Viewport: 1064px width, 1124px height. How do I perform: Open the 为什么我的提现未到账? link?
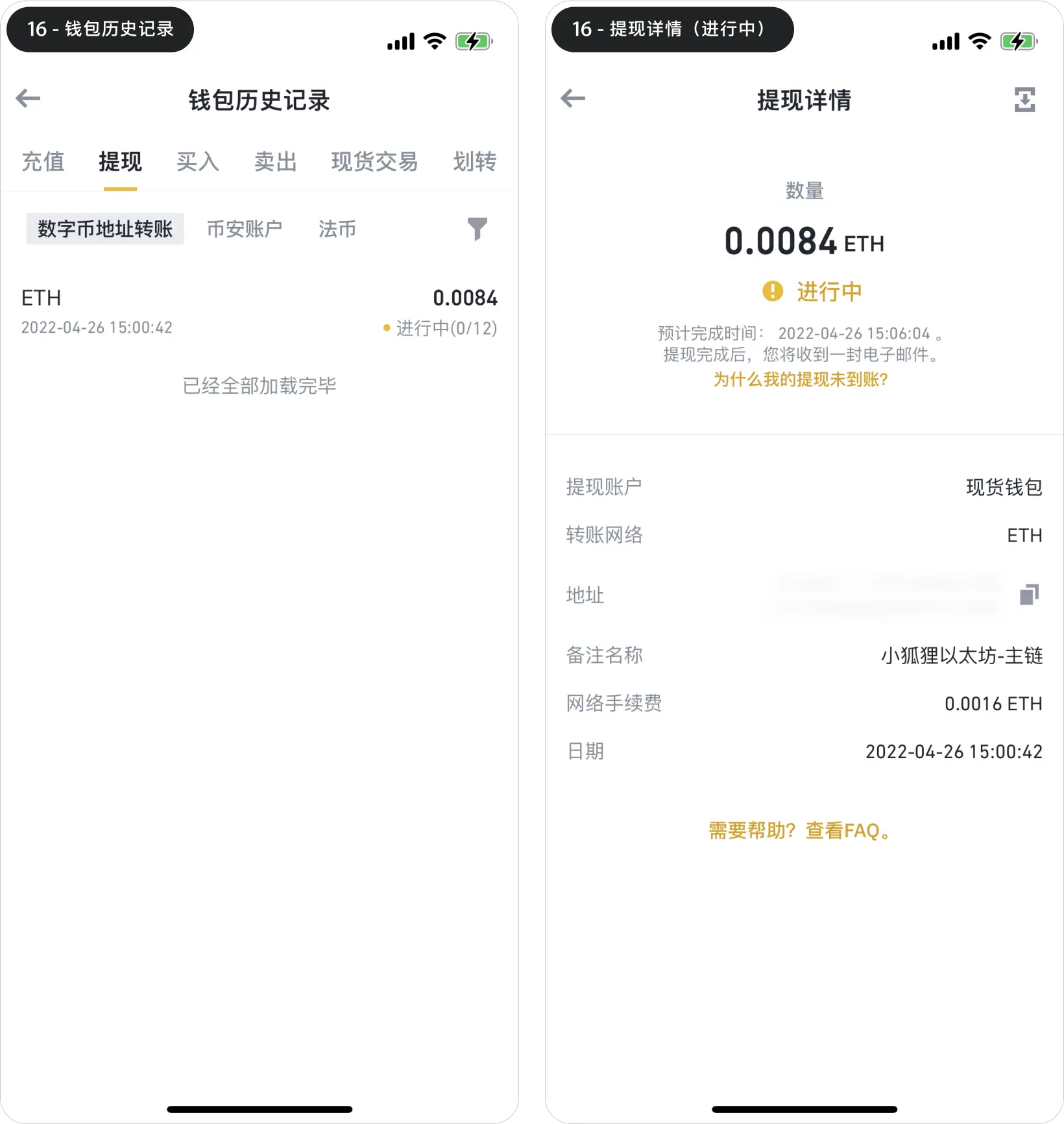point(801,379)
